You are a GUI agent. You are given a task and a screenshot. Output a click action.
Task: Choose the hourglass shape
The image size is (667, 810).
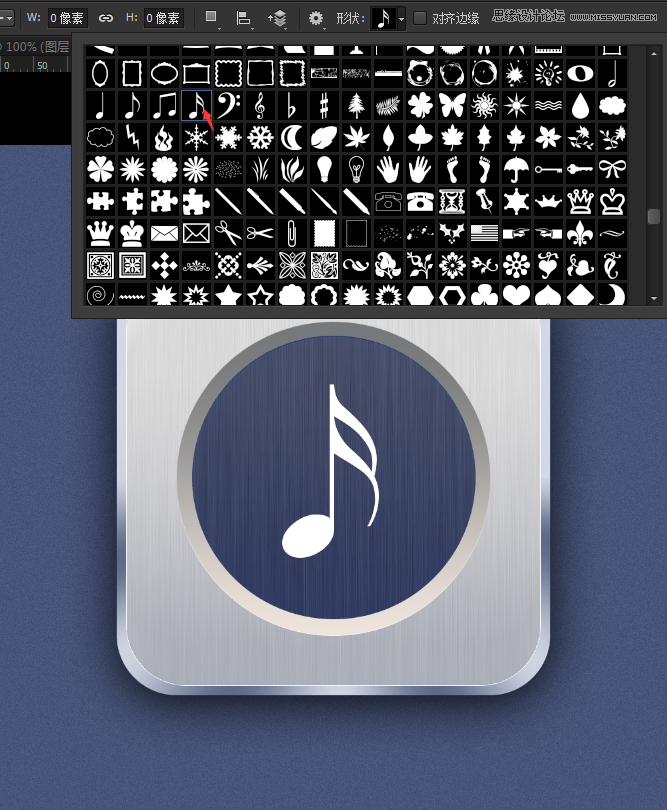(x=452, y=200)
